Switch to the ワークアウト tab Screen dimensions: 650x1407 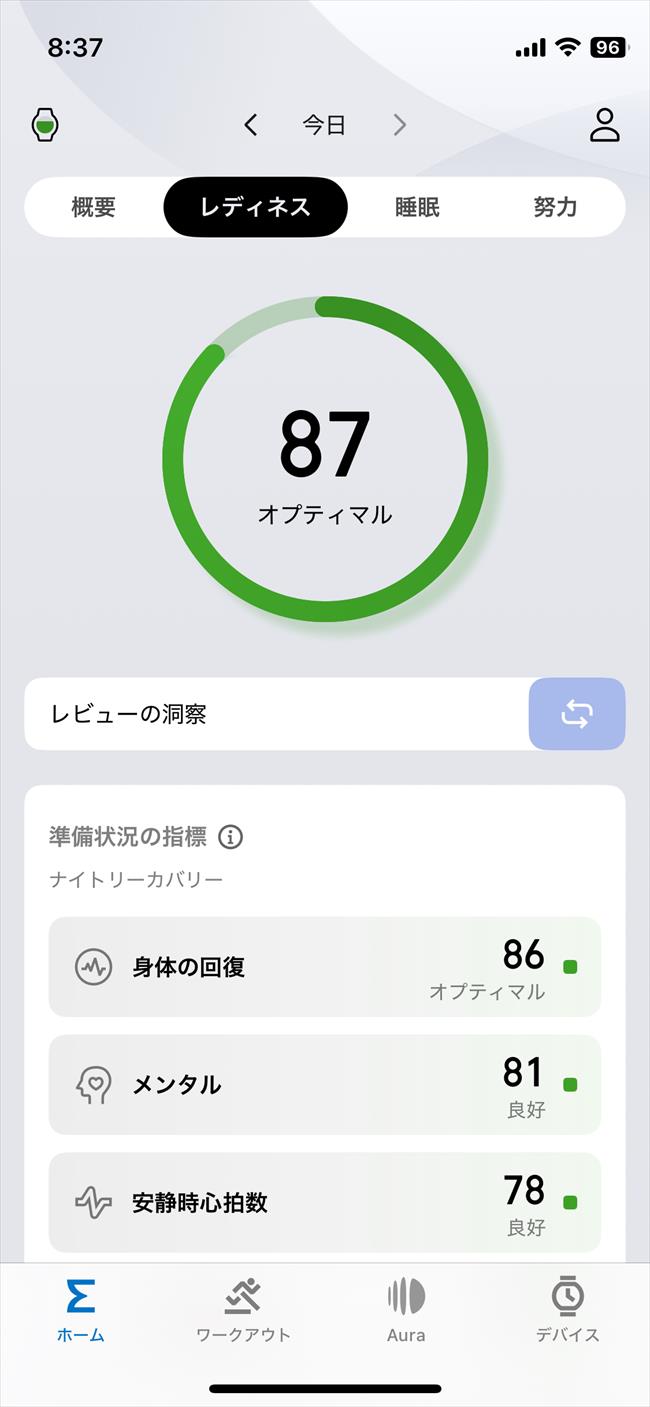tap(243, 1309)
